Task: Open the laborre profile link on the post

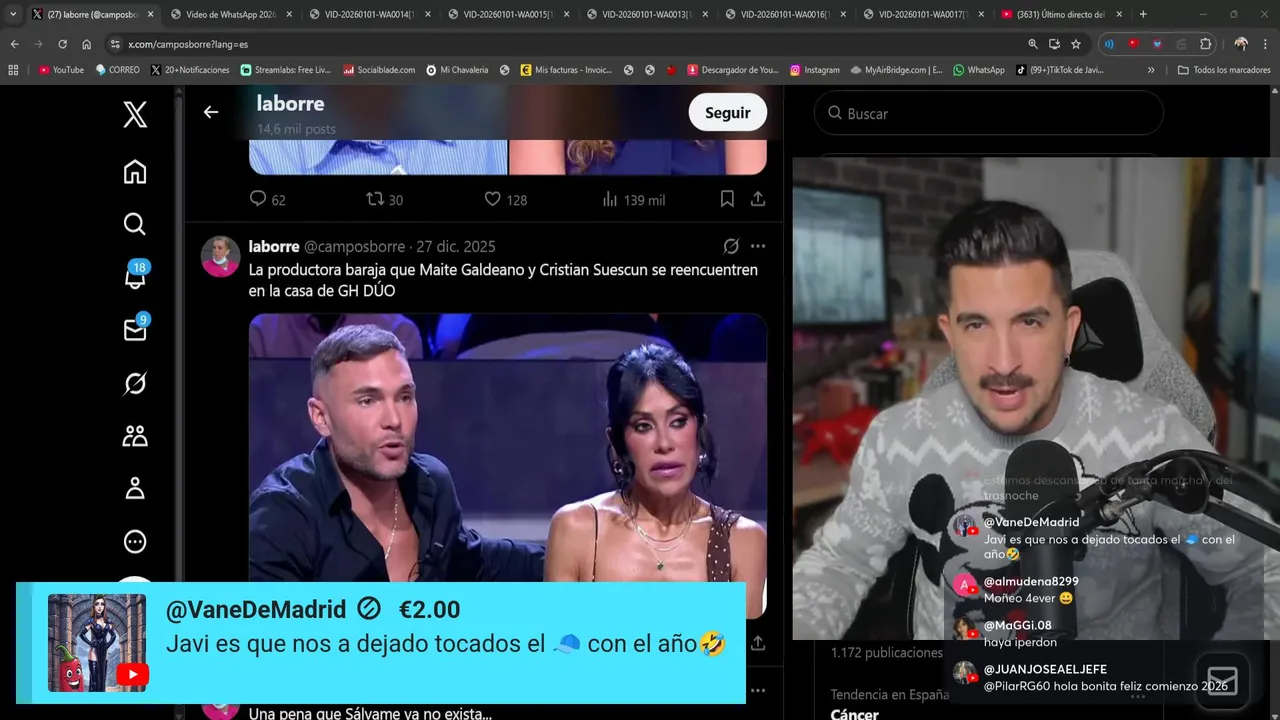Action: (273, 246)
